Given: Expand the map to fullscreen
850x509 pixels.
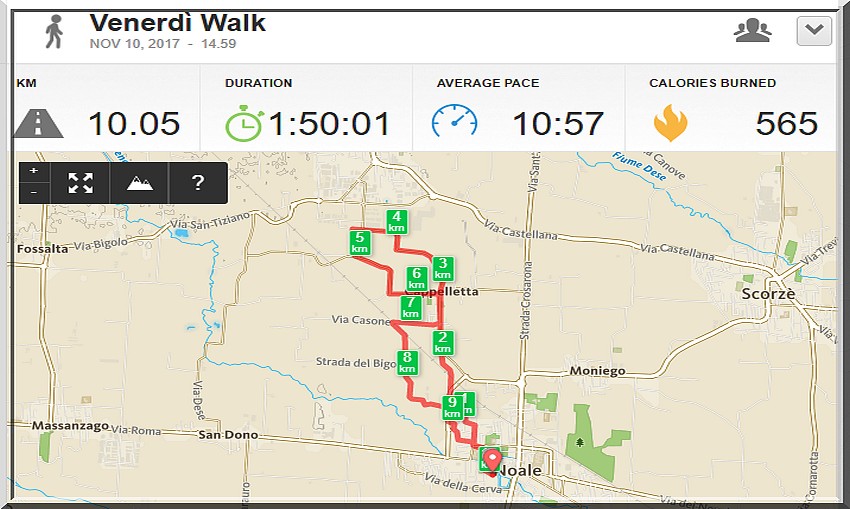Looking at the screenshot, I should (80, 183).
